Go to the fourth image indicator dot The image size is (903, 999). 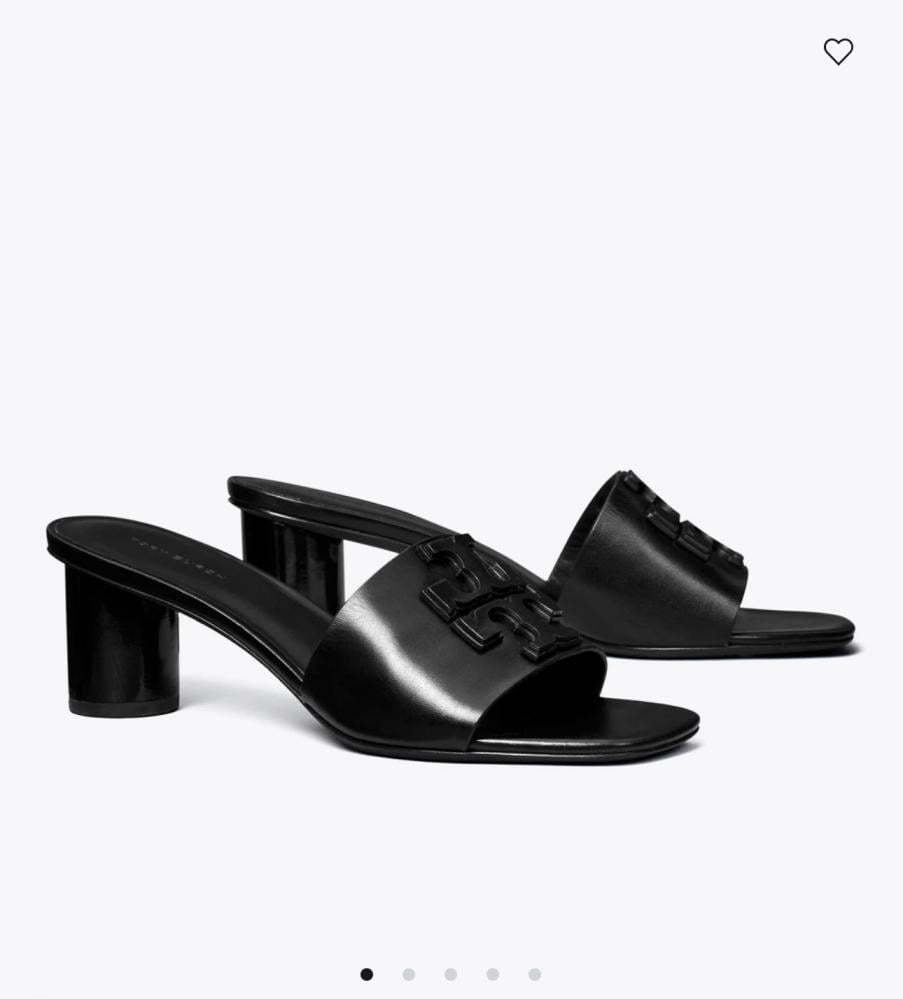(x=493, y=974)
